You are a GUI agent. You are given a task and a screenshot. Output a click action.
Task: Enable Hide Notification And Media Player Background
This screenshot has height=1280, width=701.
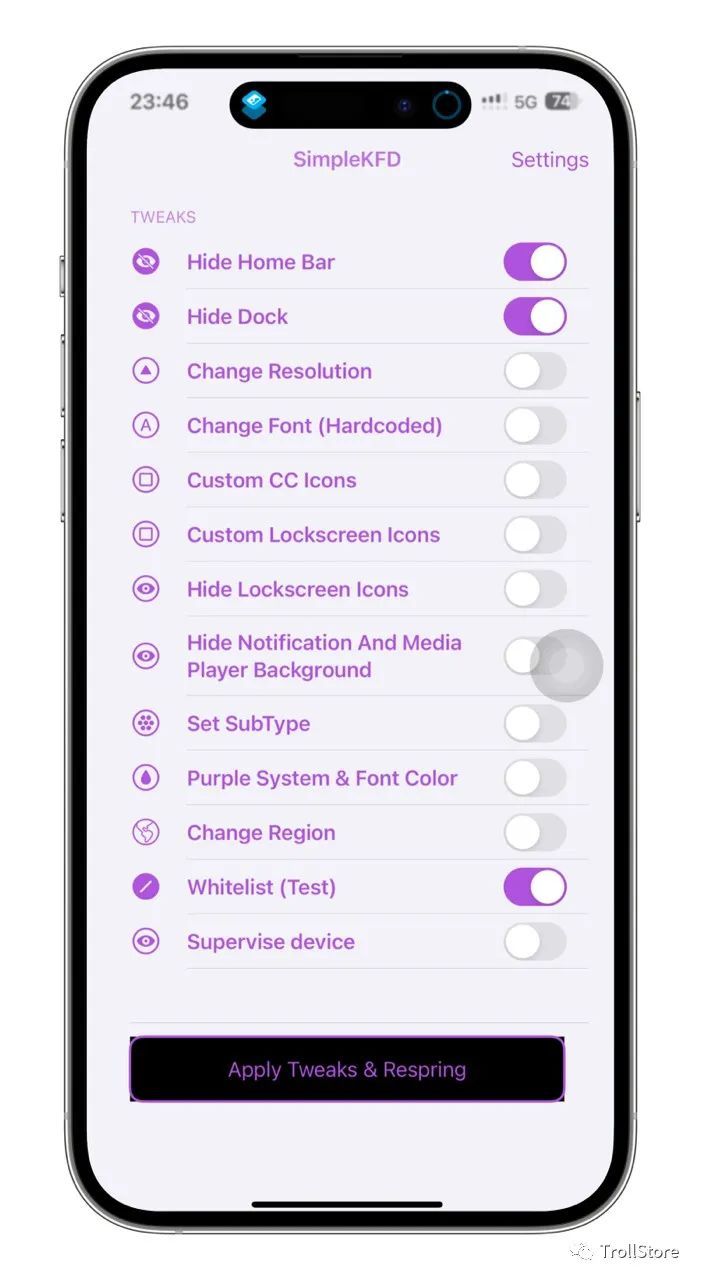[x=534, y=656]
